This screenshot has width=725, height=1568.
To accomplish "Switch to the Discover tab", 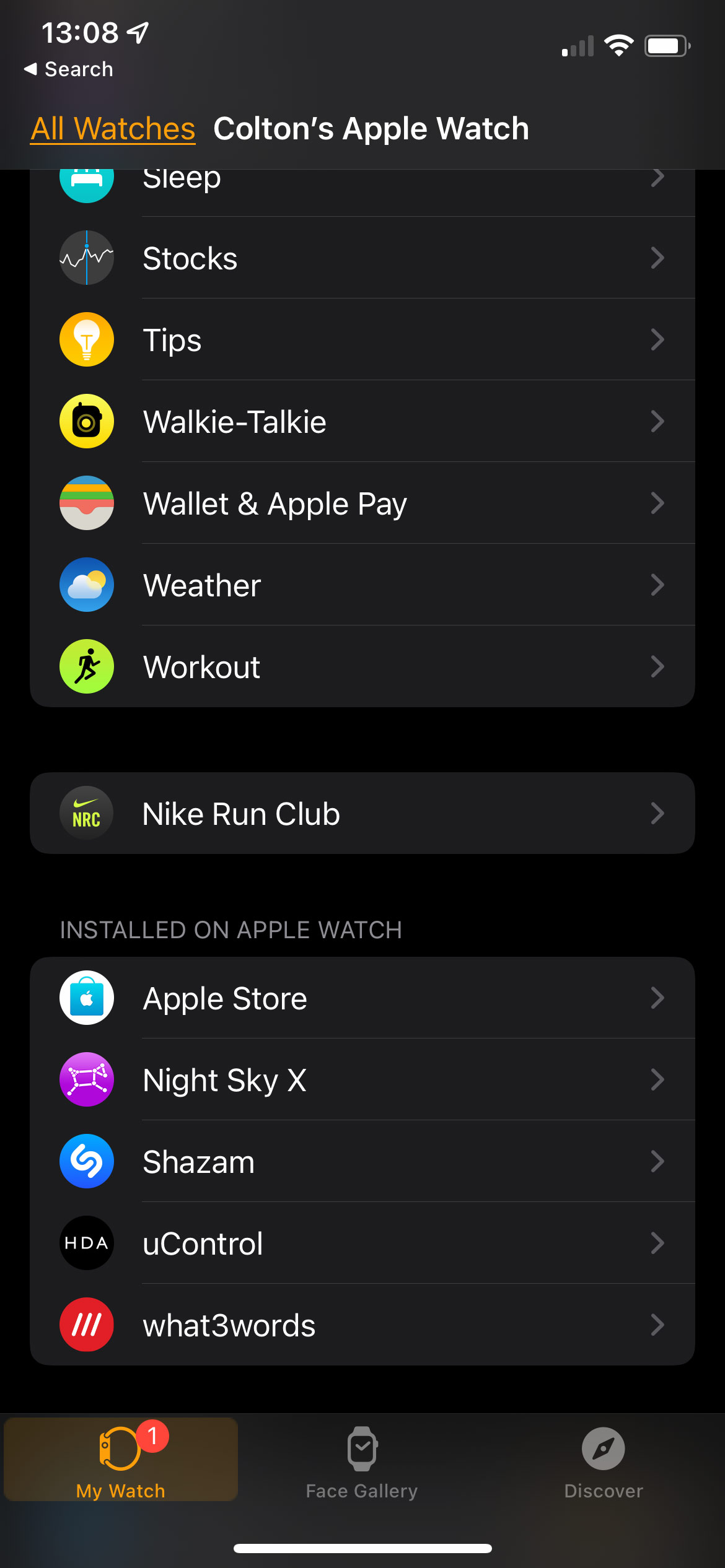I will coord(604,1462).
